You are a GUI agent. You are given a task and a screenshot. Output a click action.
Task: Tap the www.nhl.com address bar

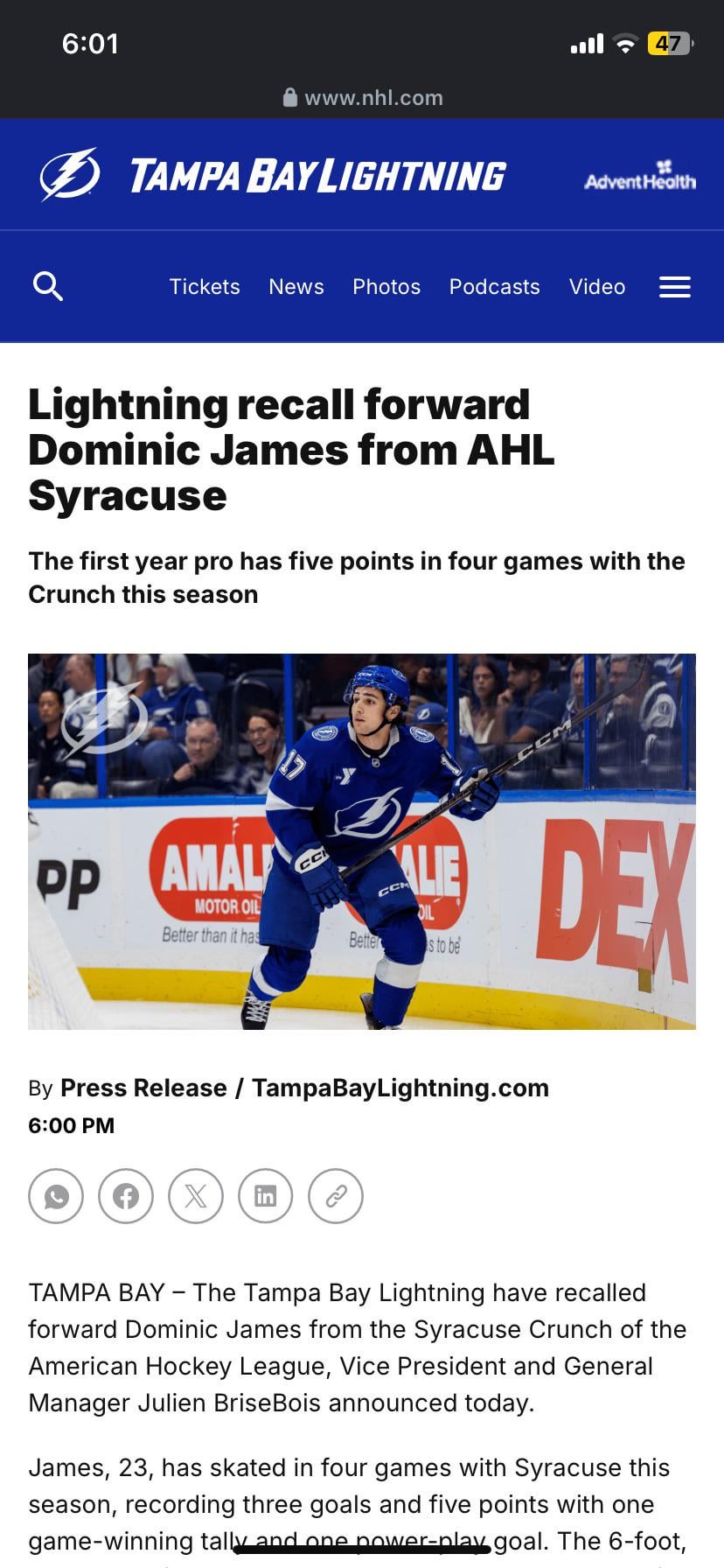(362, 98)
